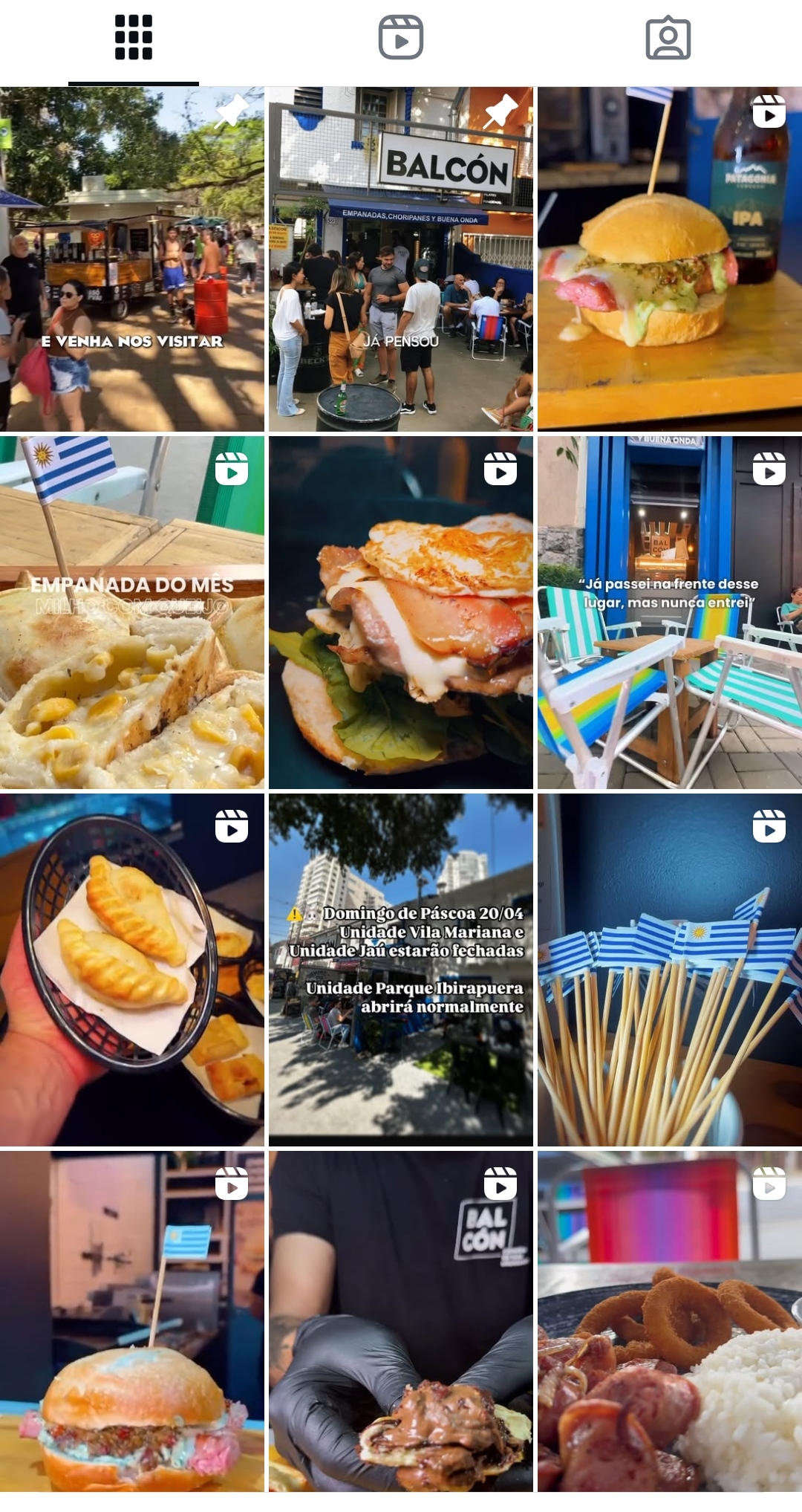Open reel with onion rings and rice

[670, 1321]
